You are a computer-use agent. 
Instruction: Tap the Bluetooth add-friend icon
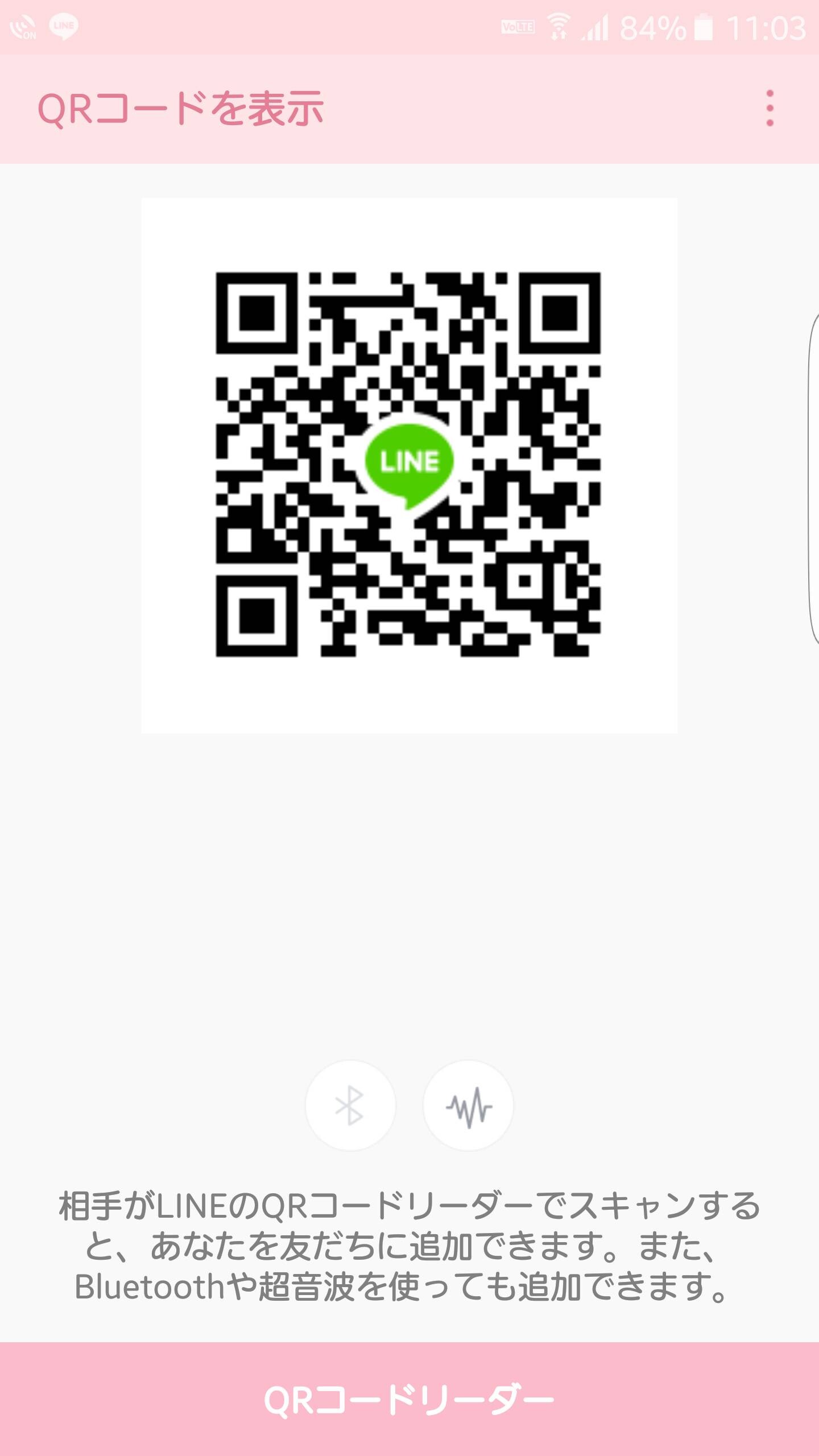click(350, 1105)
